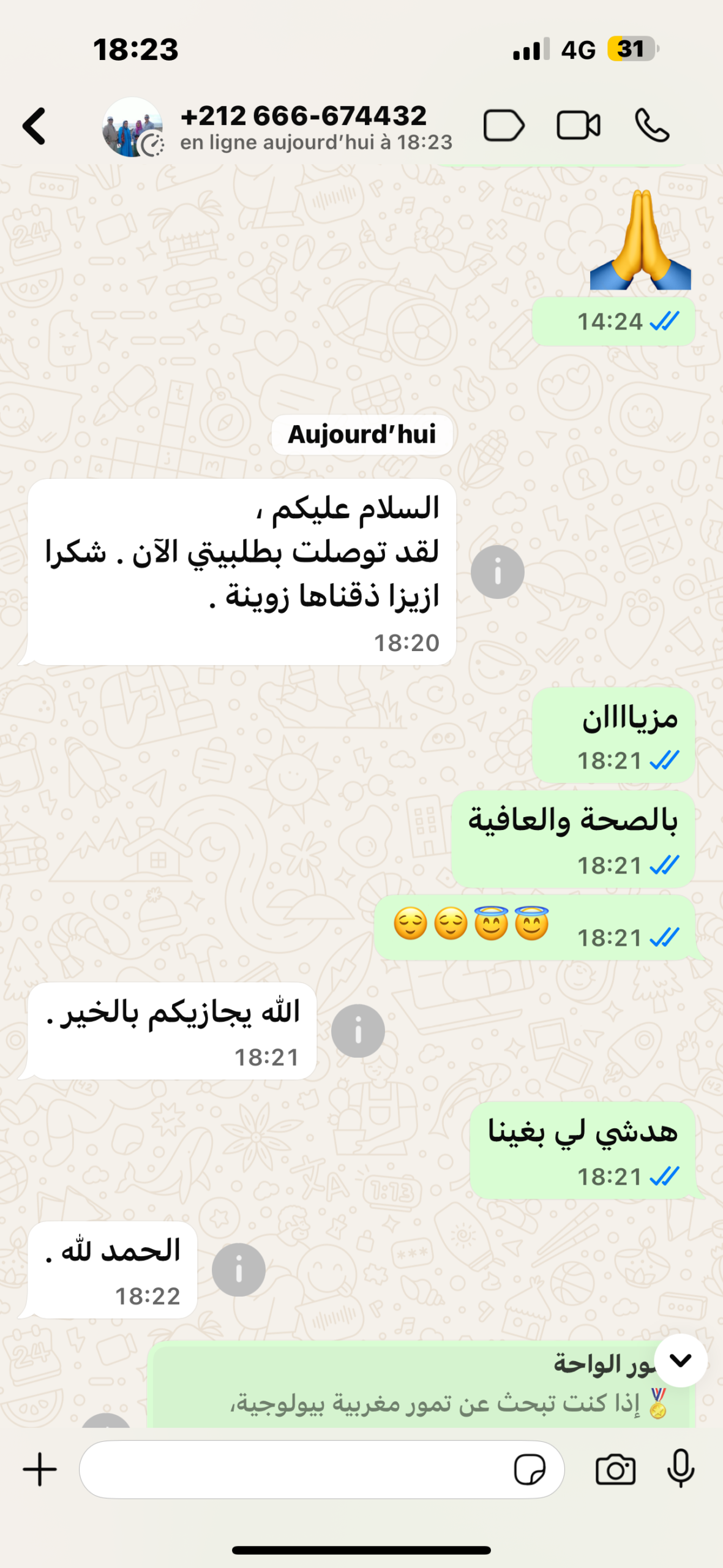Open the sticker picker
723x1568 pixels.
(530, 1469)
